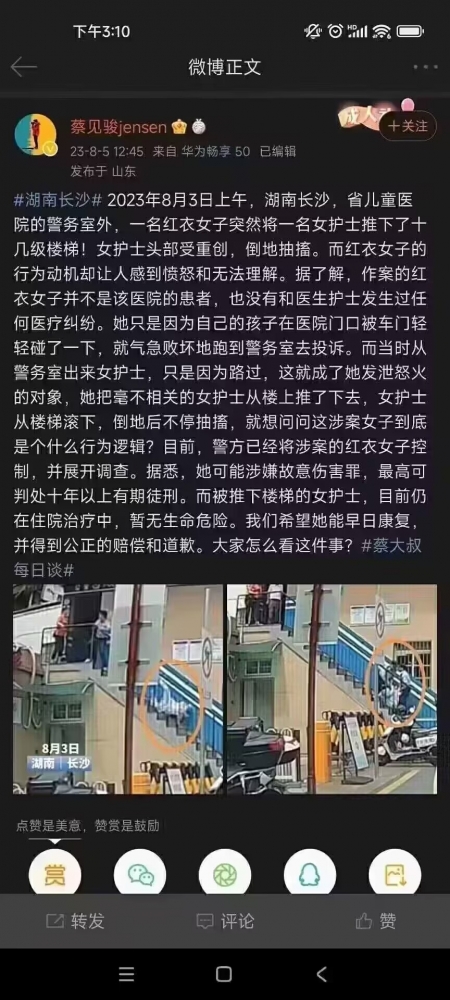The height and width of the screenshot is (1000, 450).
Task: Tap the 赏 reward button
Action: (x=55, y=874)
